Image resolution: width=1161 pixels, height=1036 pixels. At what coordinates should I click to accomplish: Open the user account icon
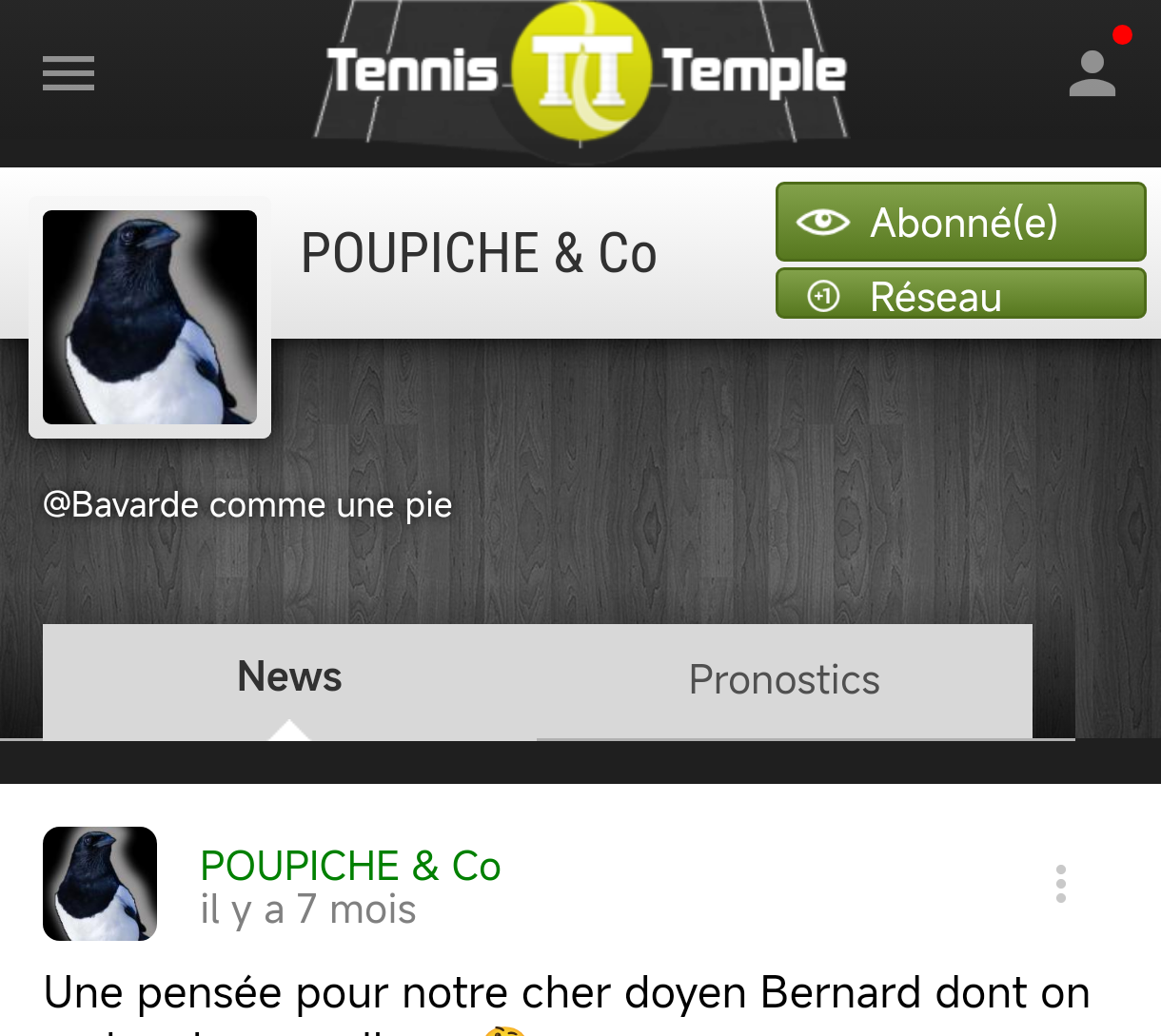pyautogui.click(x=1092, y=74)
